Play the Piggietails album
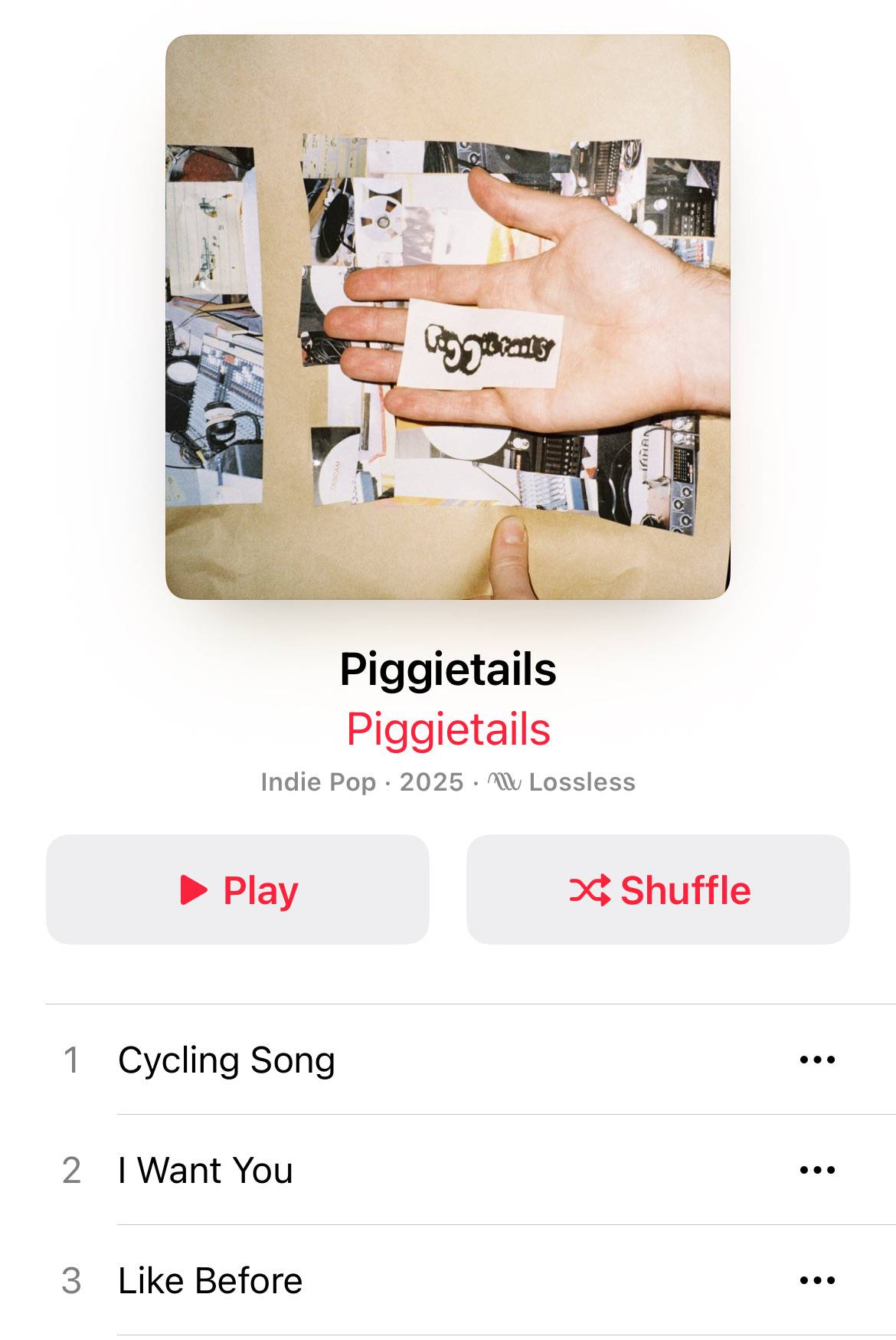Image resolution: width=896 pixels, height=1340 pixels. [x=237, y=890]
